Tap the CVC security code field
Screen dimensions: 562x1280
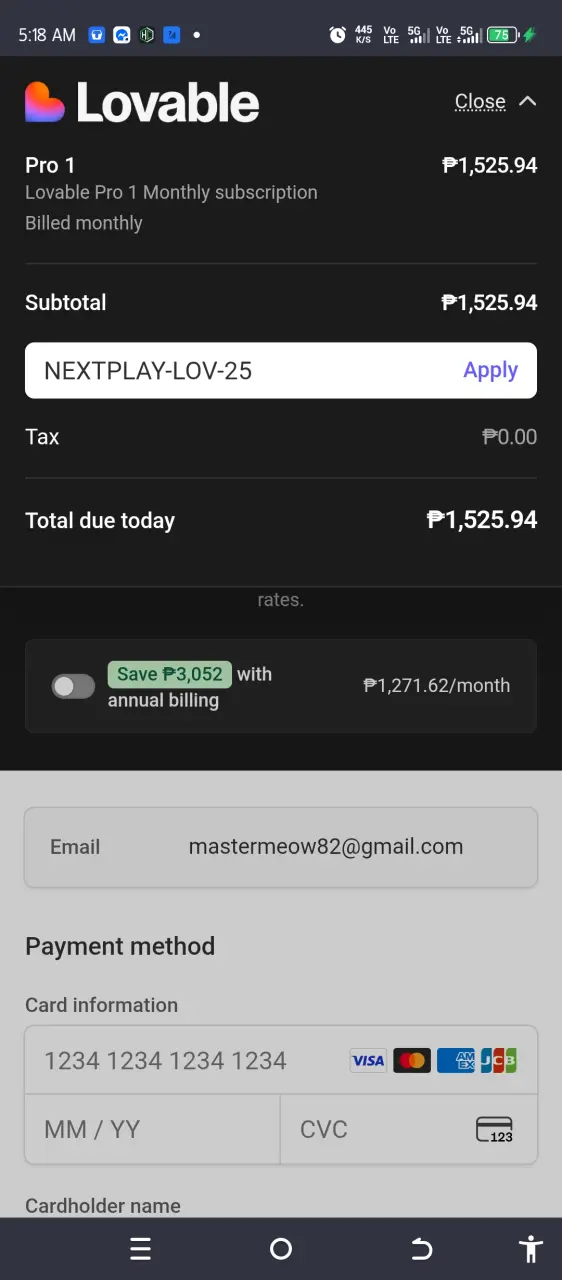409,1129
